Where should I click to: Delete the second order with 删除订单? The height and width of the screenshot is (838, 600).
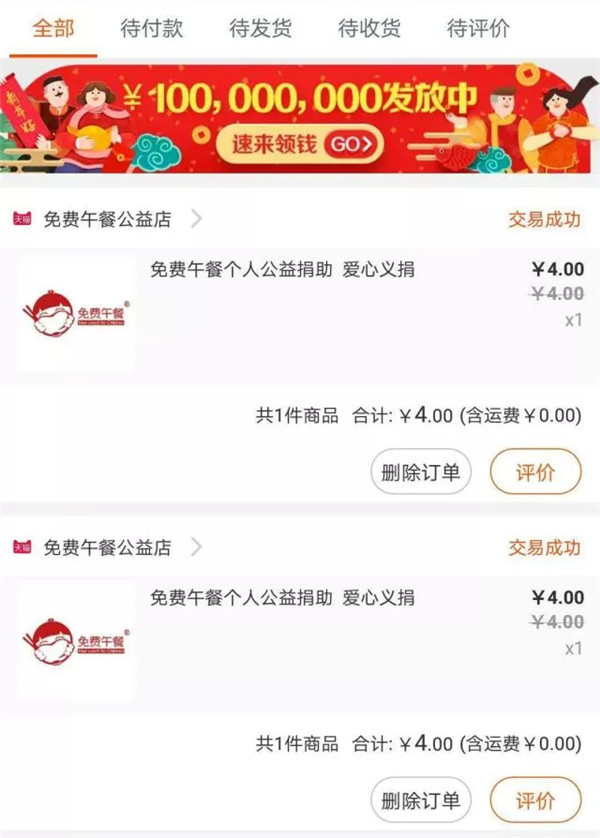pyautogui.click(x=420, y=800)
